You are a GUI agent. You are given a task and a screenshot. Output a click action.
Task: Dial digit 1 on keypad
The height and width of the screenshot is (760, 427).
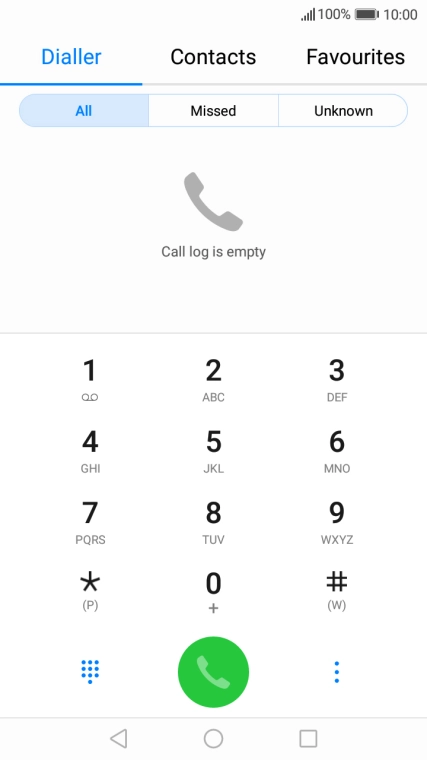pyautogui.click(x=90, y=380)
